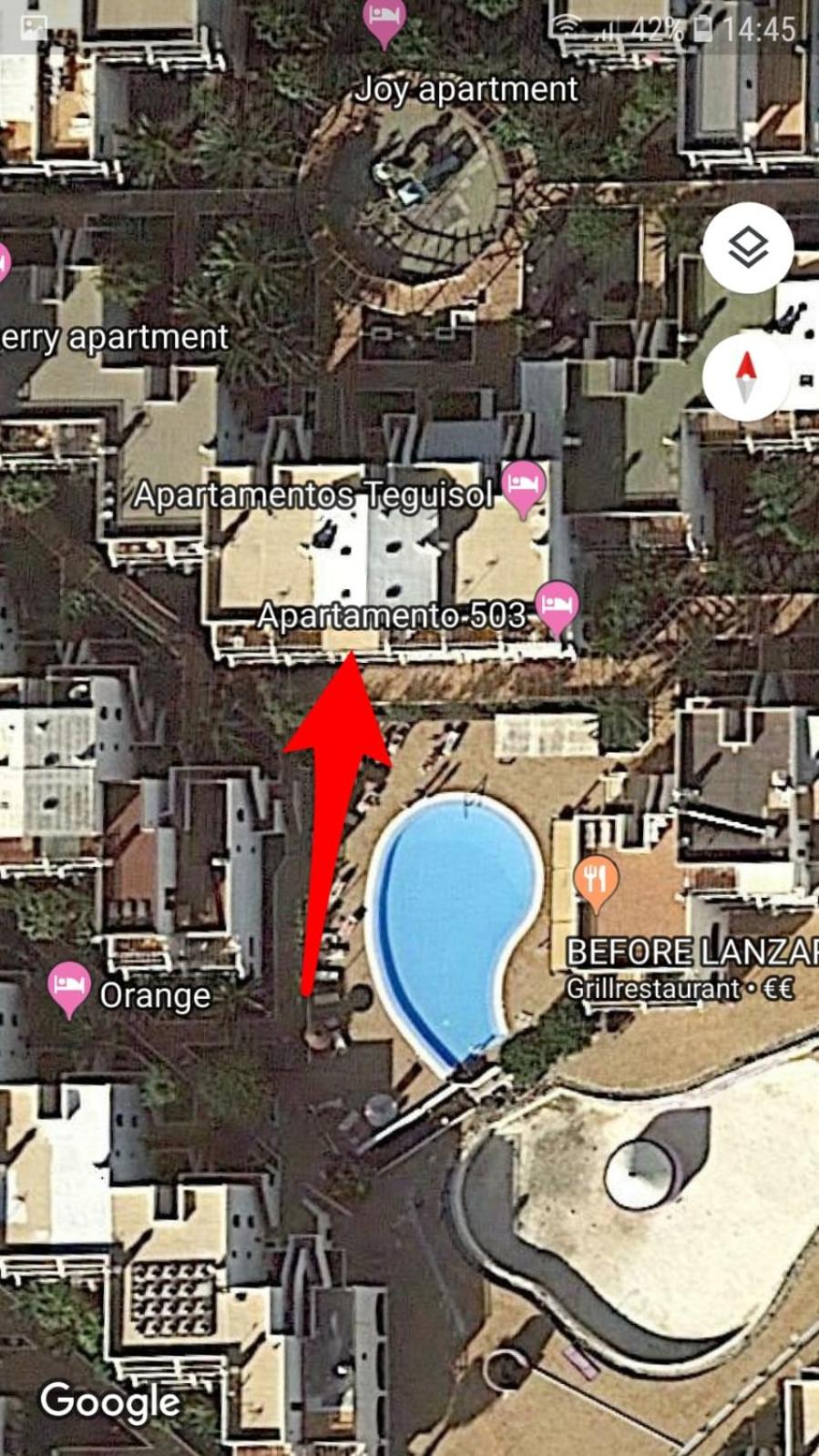The width and height of the screenshot is (819, 1456).
Task: Open the Joy apartment map pin
Action: coord(384,22)
